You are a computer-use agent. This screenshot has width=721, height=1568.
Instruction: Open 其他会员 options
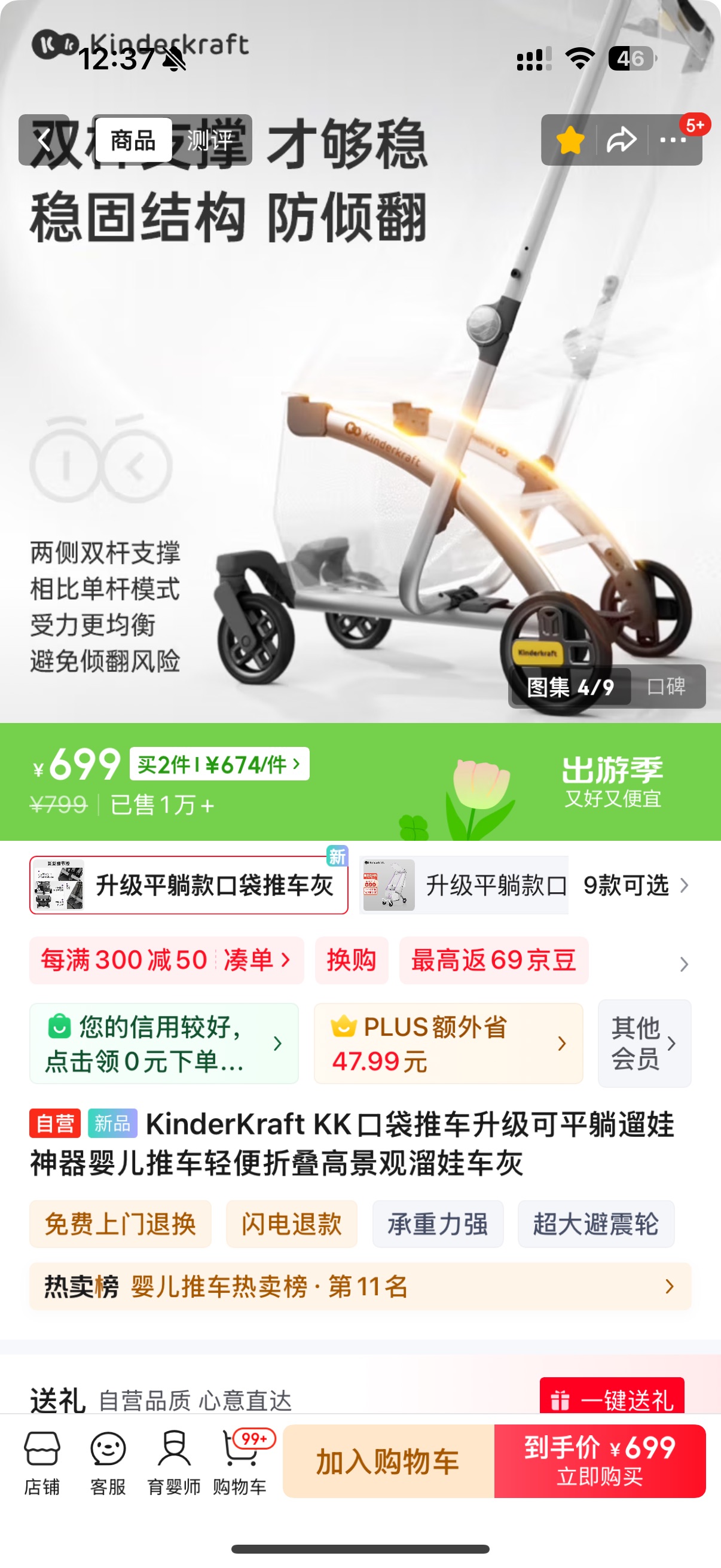(x=644, y=1044)
